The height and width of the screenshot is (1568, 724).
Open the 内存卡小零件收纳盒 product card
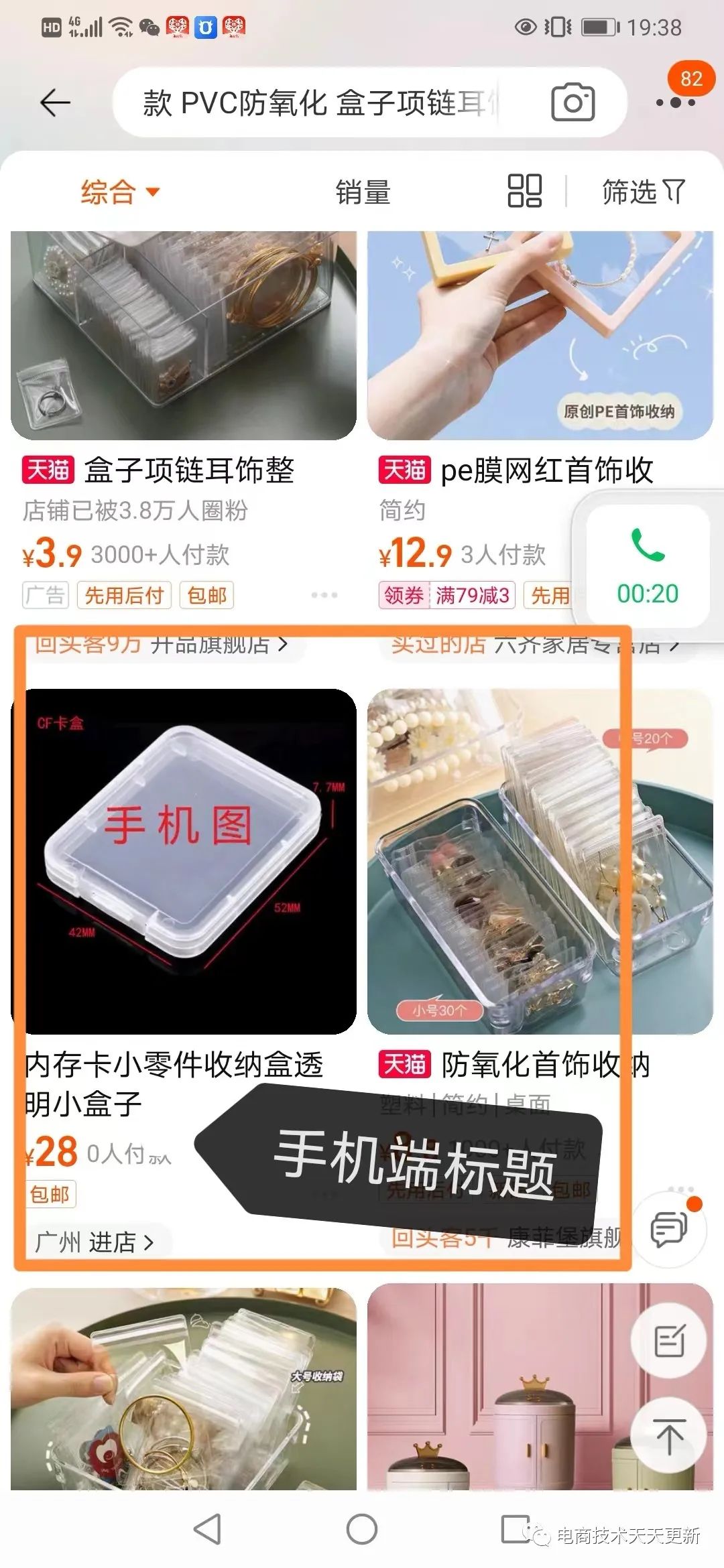pyautogui.click(x=184, y=861)
